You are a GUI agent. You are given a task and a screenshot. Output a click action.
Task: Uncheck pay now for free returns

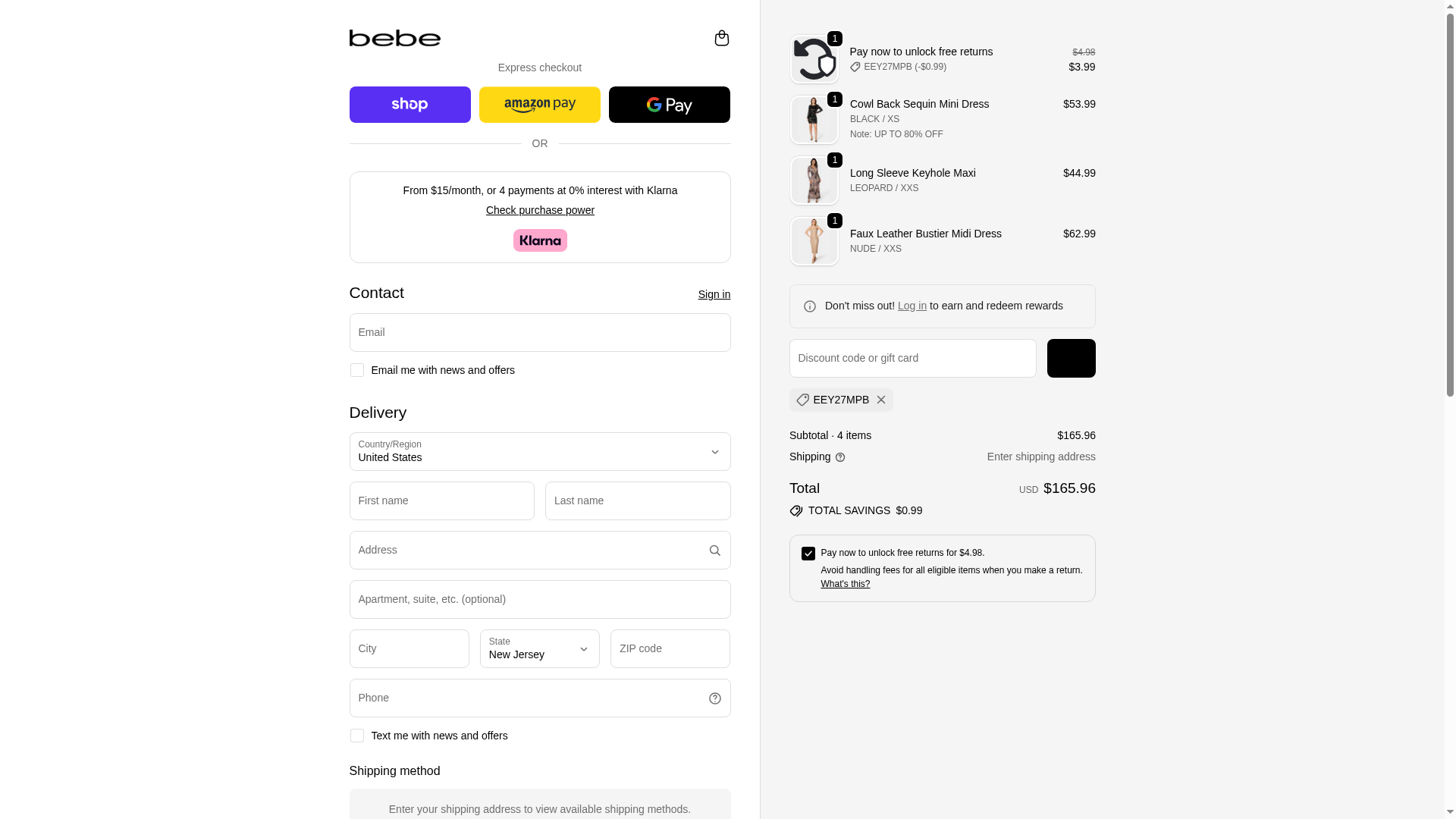pos(808,554)
